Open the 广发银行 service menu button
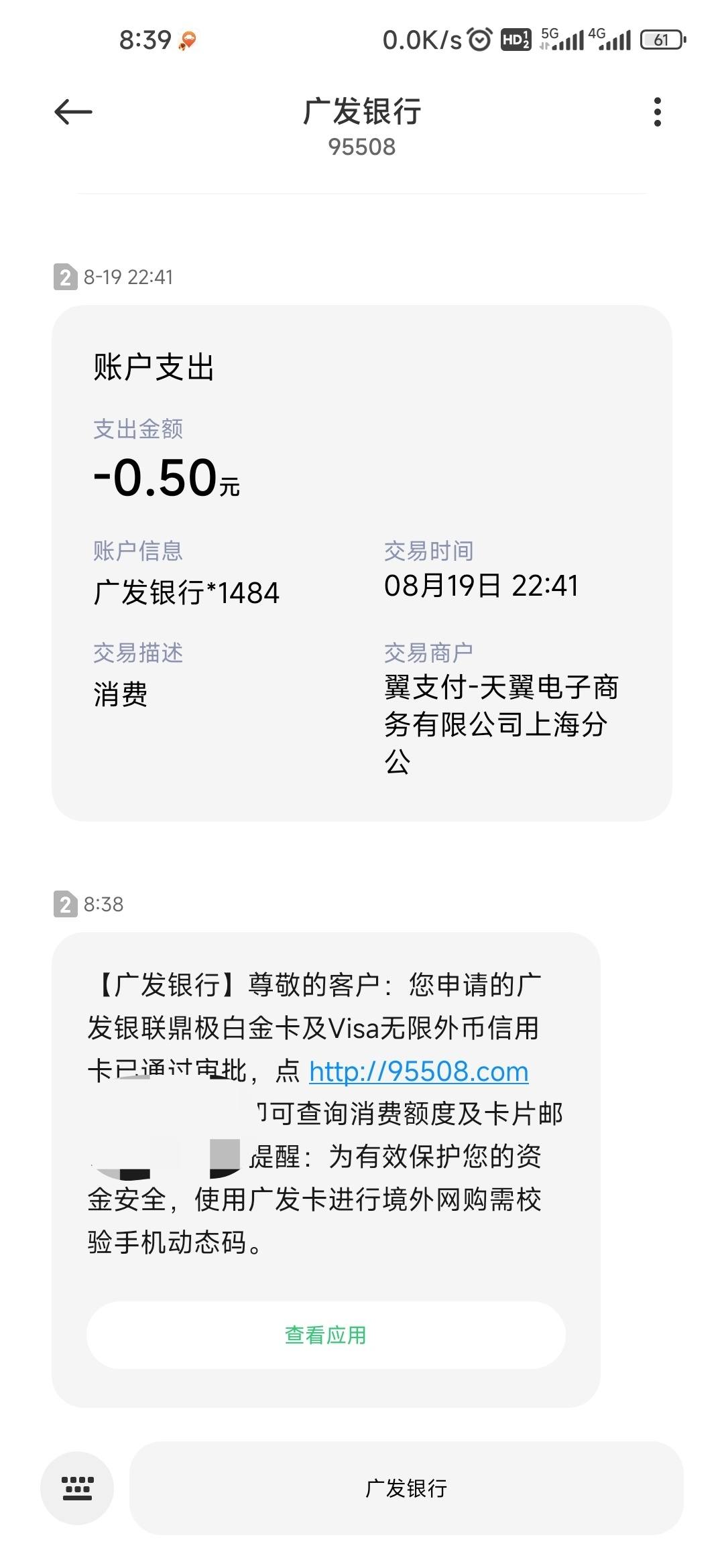Screen dimensions: 724x1568 [406, 1488]
